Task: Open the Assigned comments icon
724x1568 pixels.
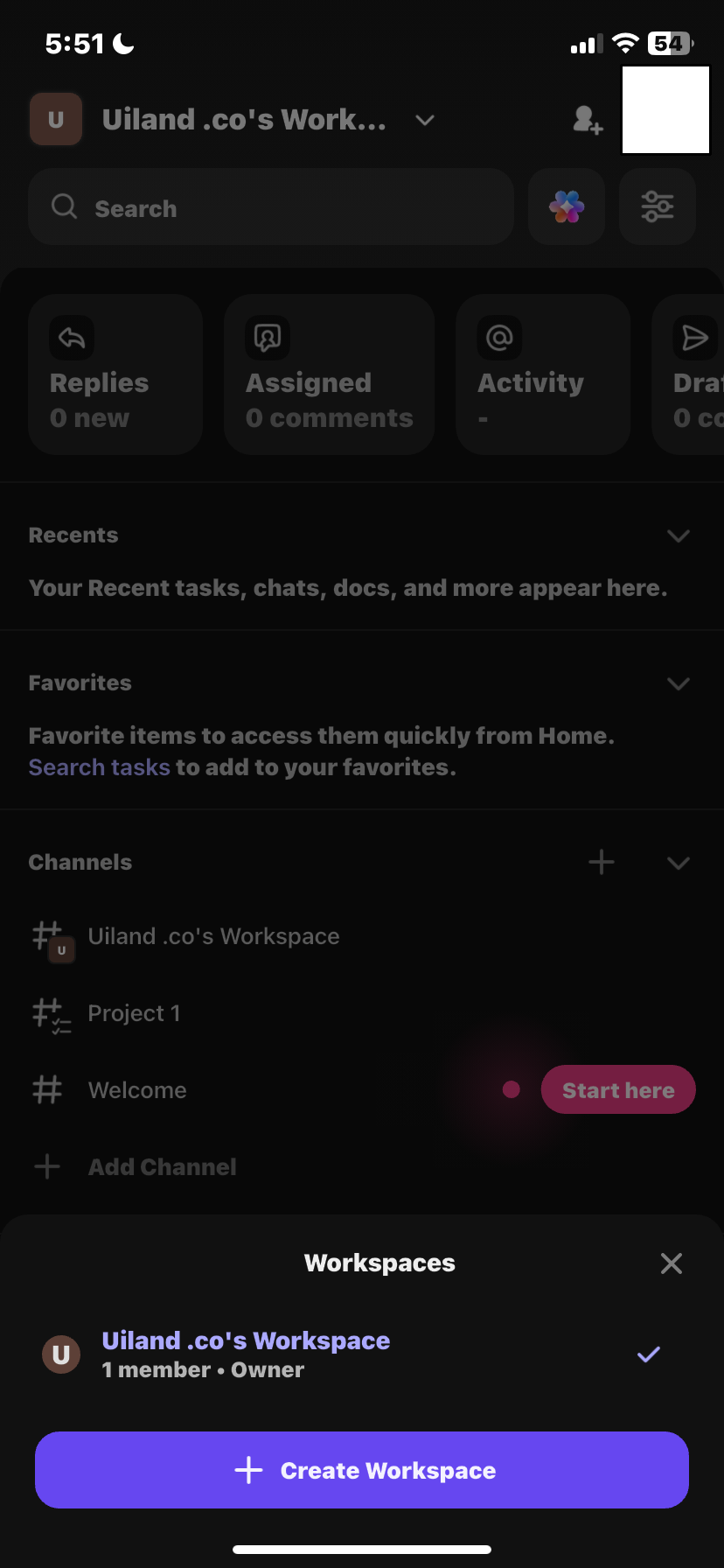Action: coord(268,338)
